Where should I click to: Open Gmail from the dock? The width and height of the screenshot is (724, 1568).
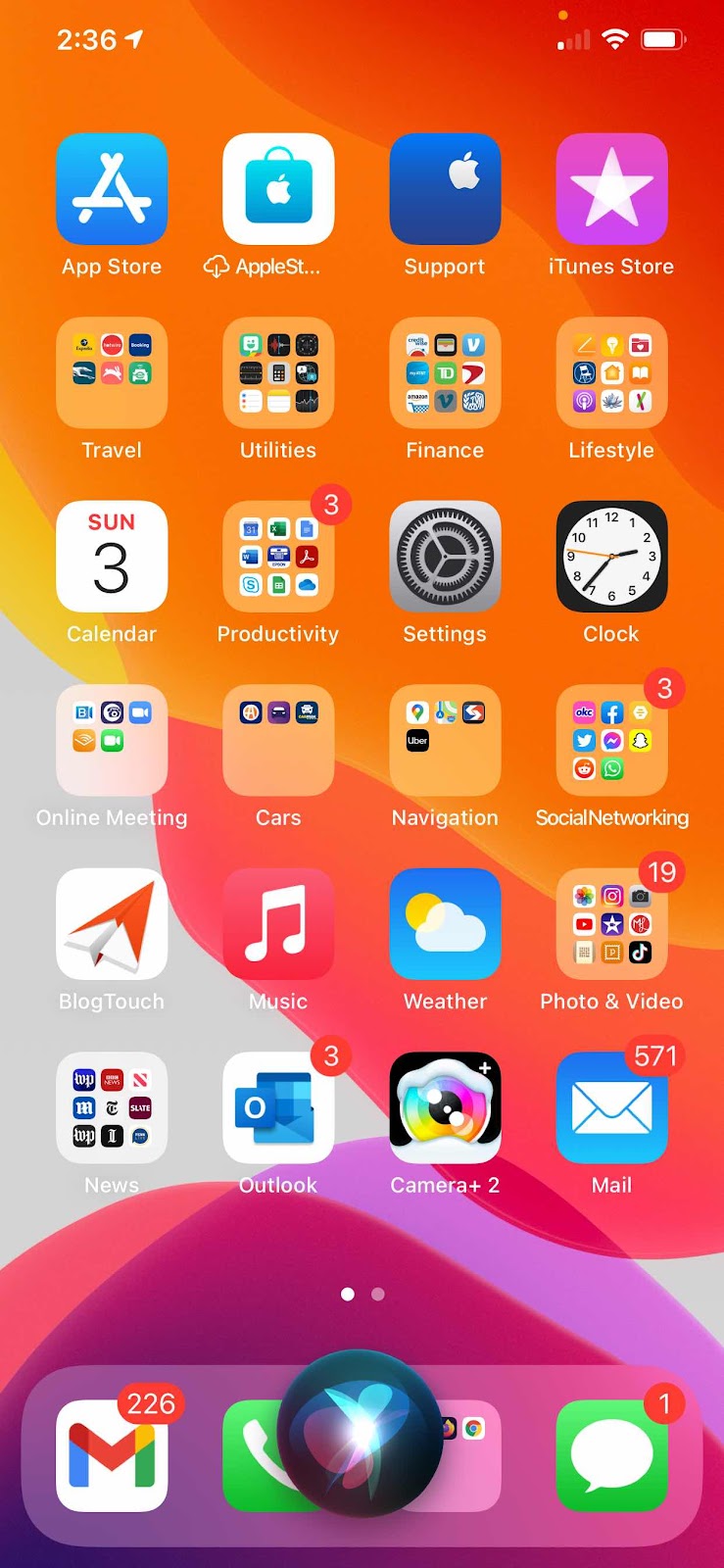tap(112, 1456)
